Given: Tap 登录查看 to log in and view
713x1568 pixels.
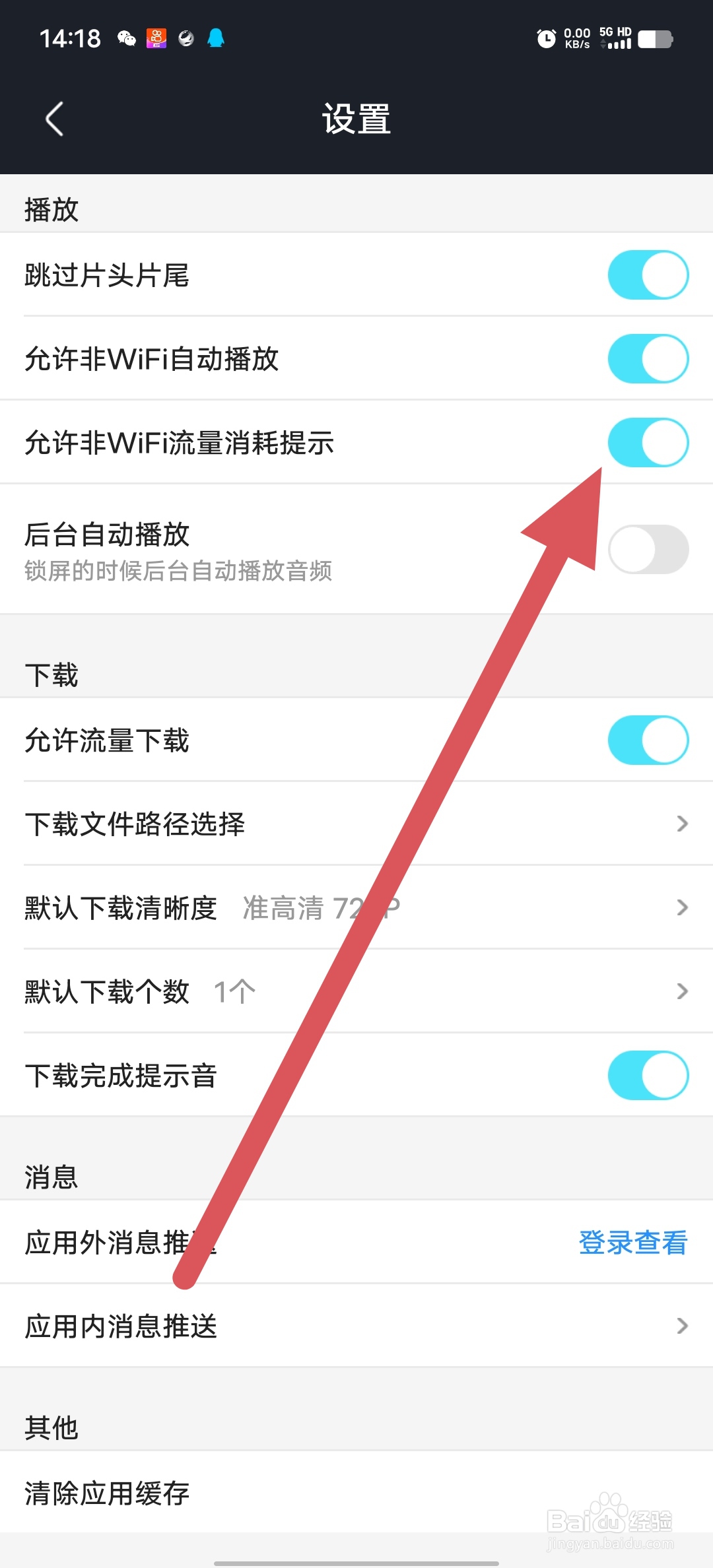Looking at the screenshot, I should [x=631, y=1241].
